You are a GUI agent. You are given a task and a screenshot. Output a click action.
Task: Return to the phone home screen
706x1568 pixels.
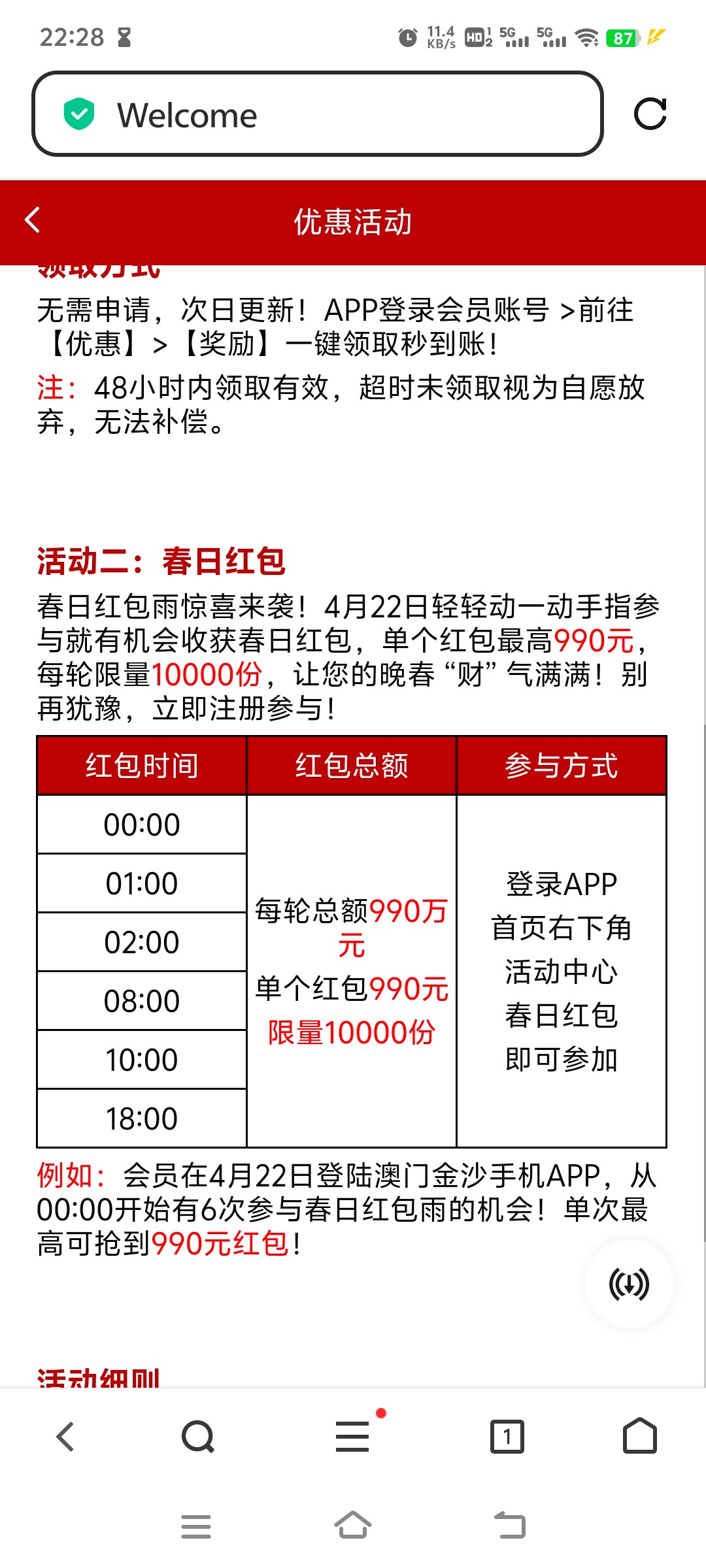click(353, 1526)
